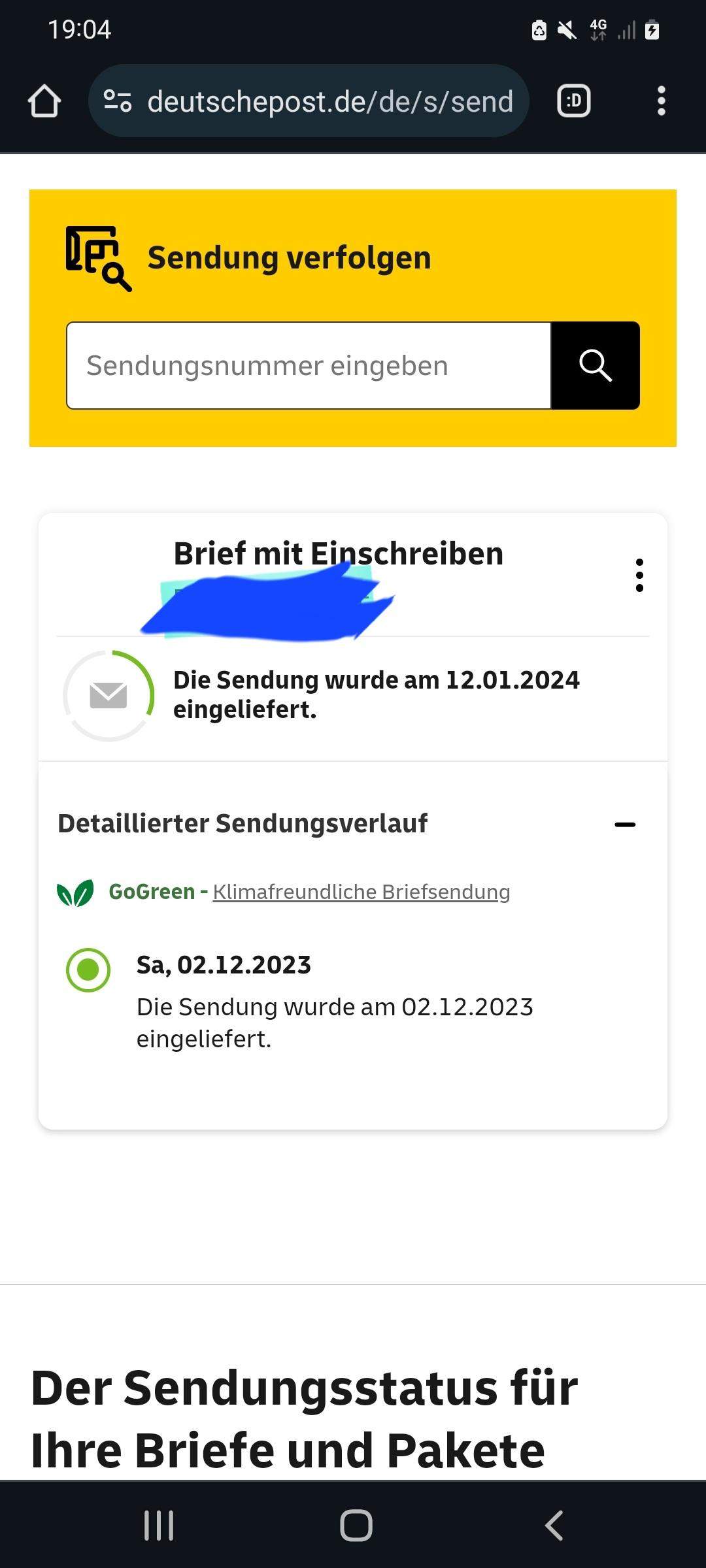This screenshot has height=1568, width=706.
Task: Focus the Sendungsnummer eingeben field
Action: [309, 366]
